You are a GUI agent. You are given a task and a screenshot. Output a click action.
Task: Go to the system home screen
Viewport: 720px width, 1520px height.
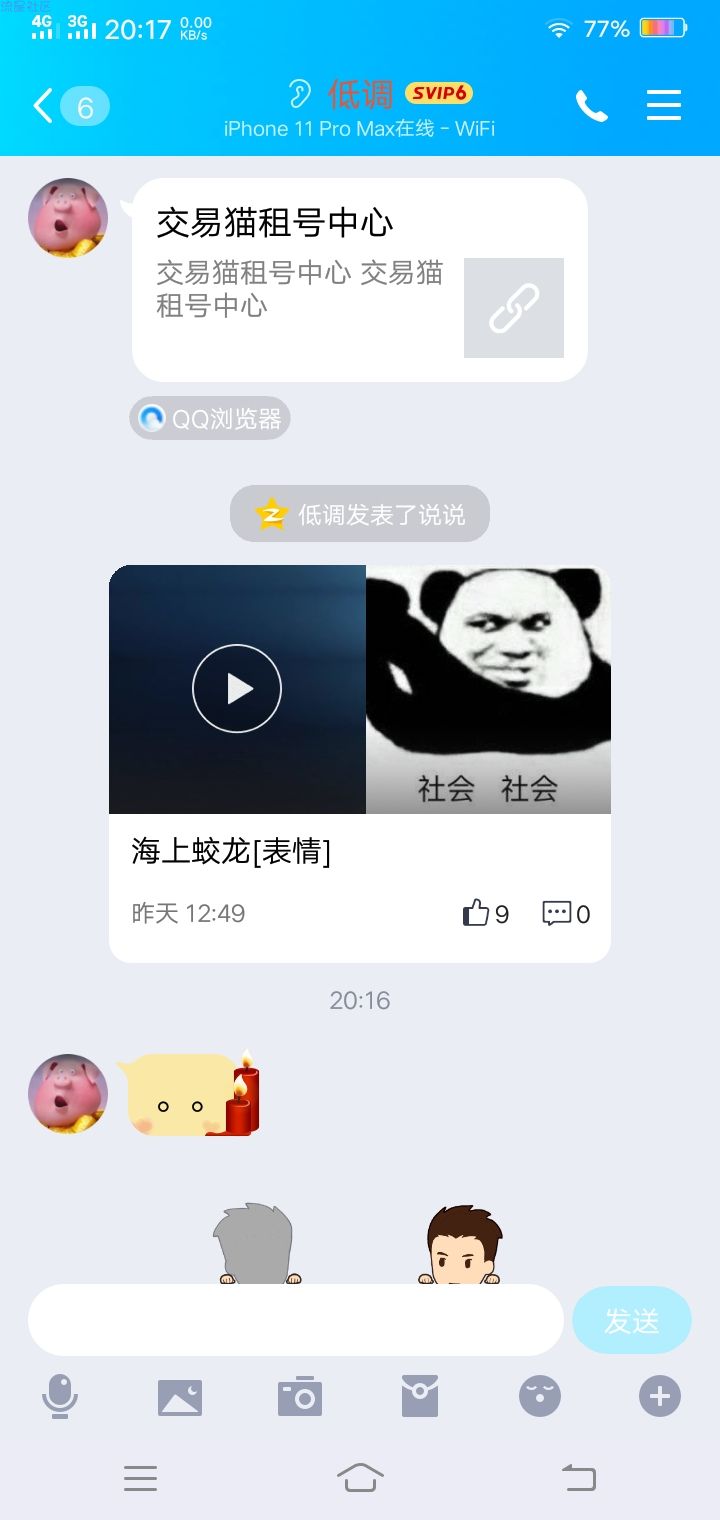pyautogui.click(x=360, y=1477)
